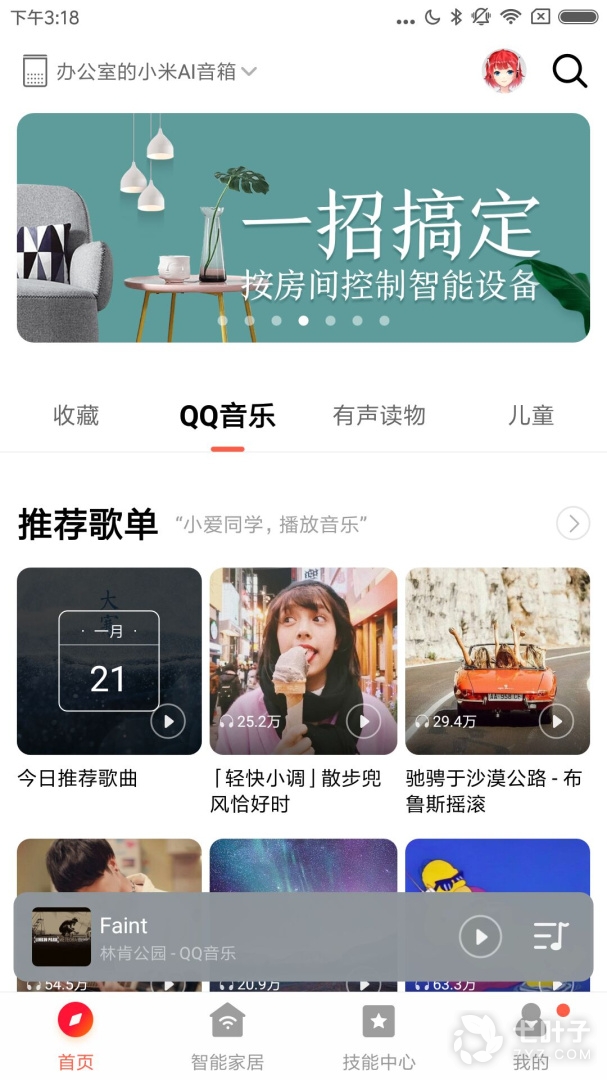Open the 技能中心 tab
Viewport: 607px width, 1080px height.
378,1035
